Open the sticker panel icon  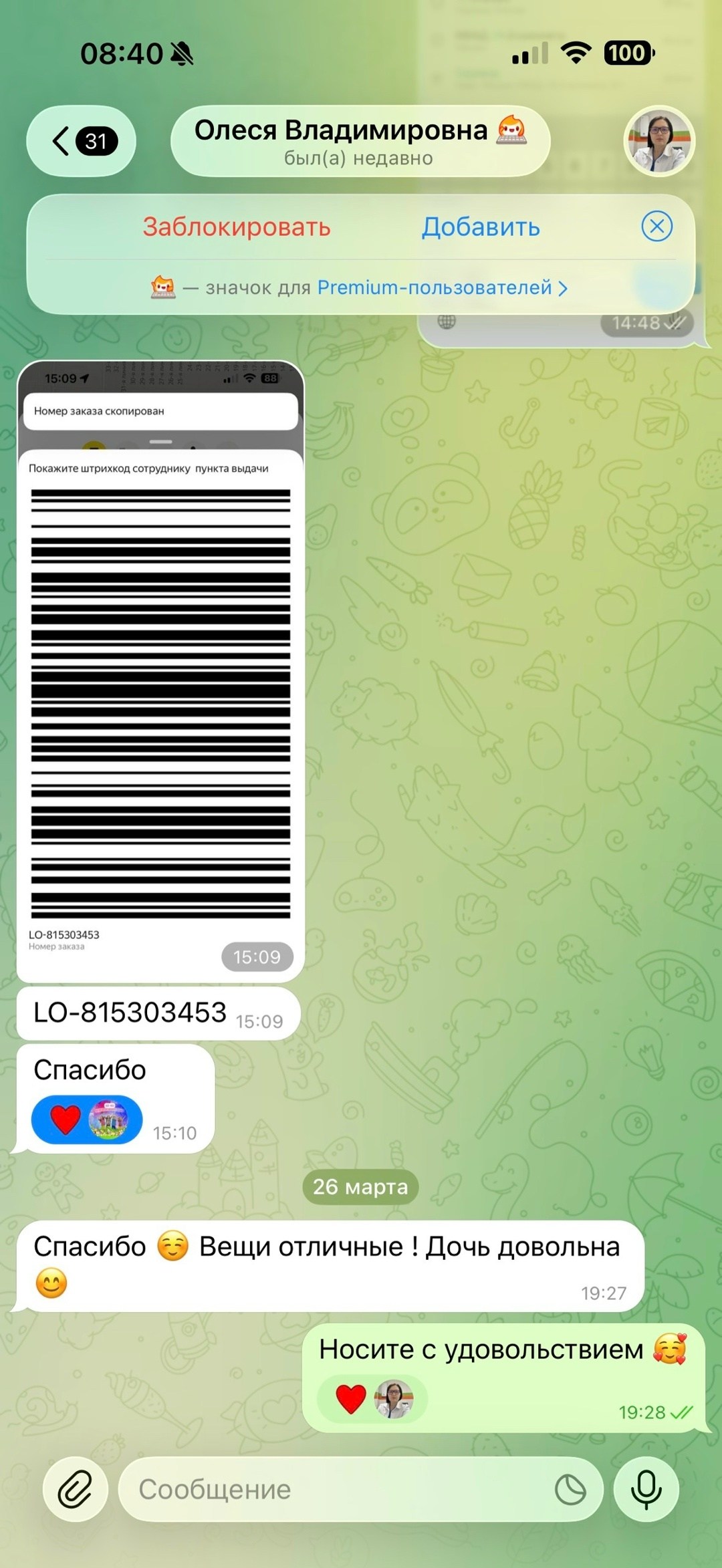tap(570, 1489)
